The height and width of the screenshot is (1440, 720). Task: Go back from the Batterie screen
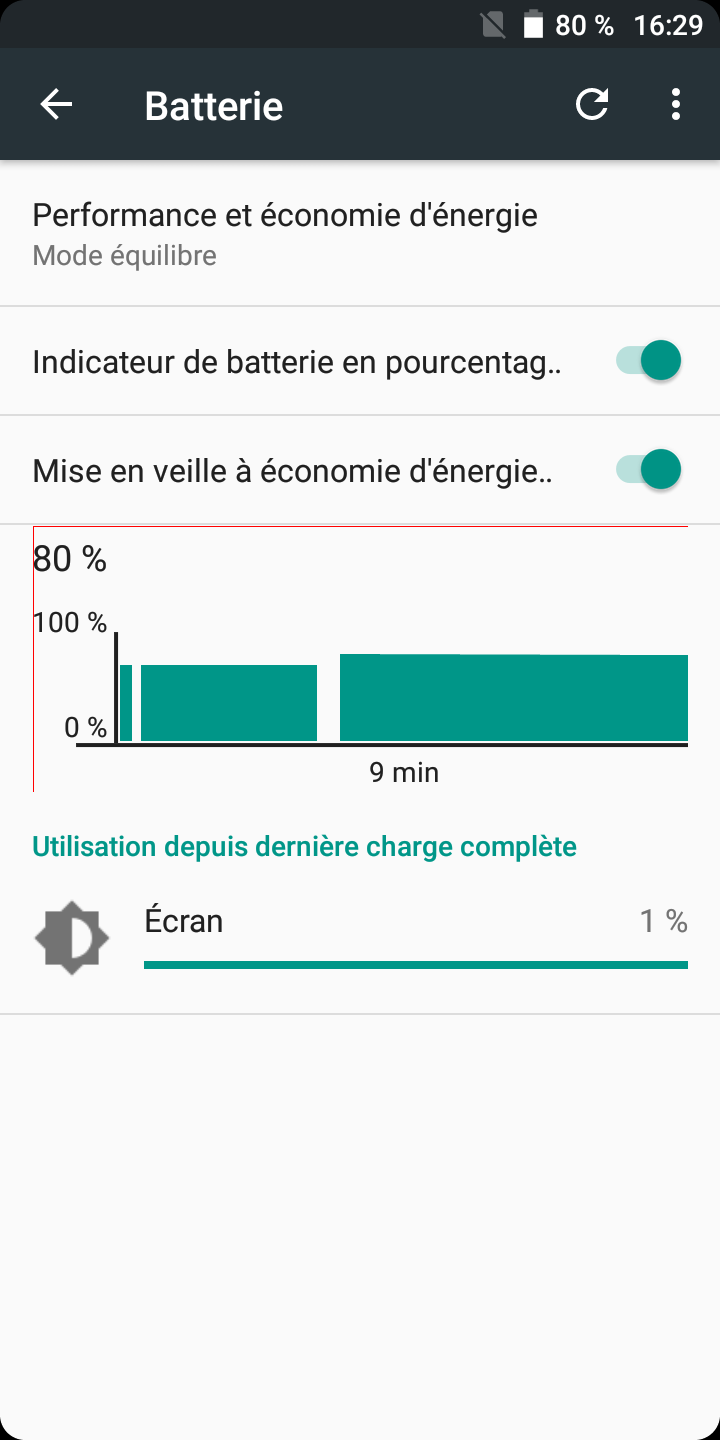point(57,105)
